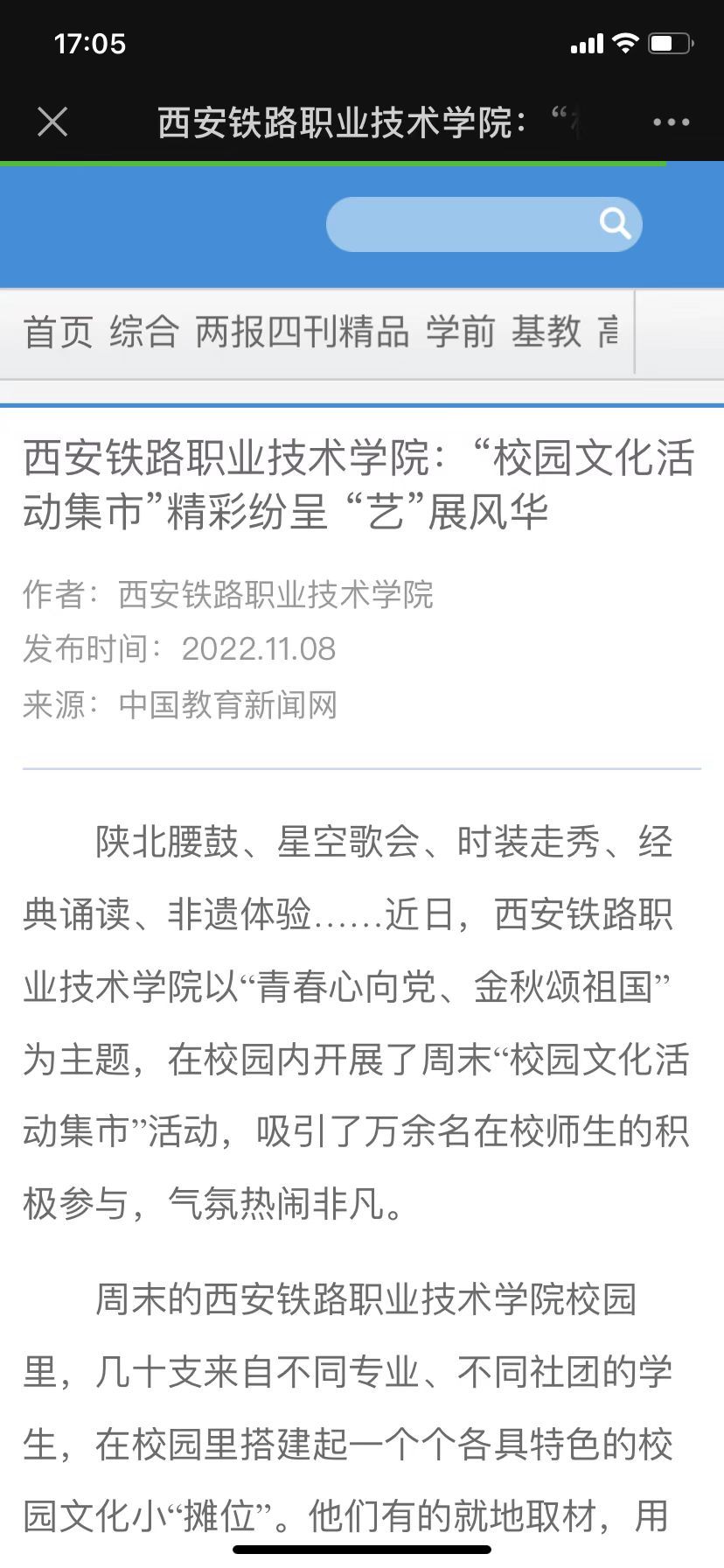
Task: Switch to the 基教 category
Action: click(546, 332)
